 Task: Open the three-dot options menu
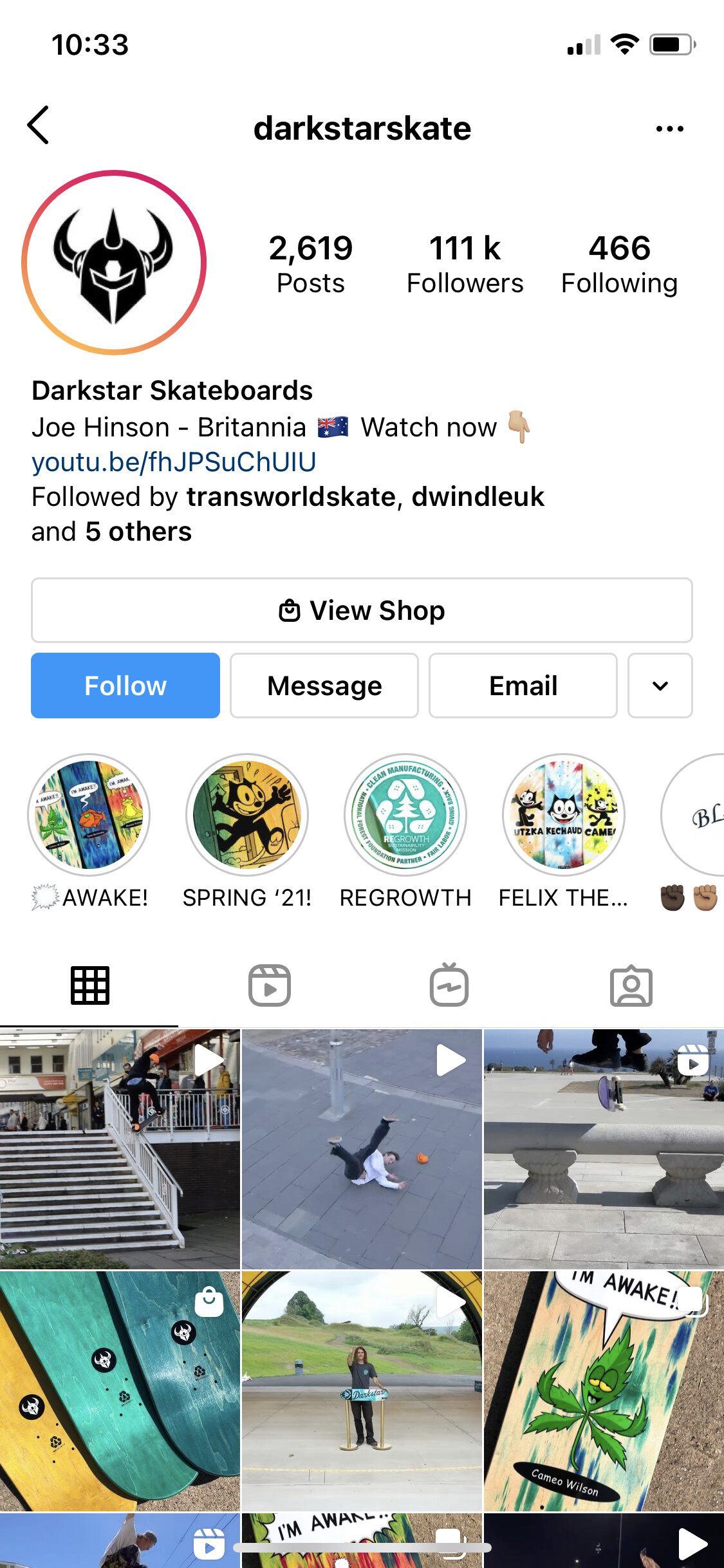669,129
